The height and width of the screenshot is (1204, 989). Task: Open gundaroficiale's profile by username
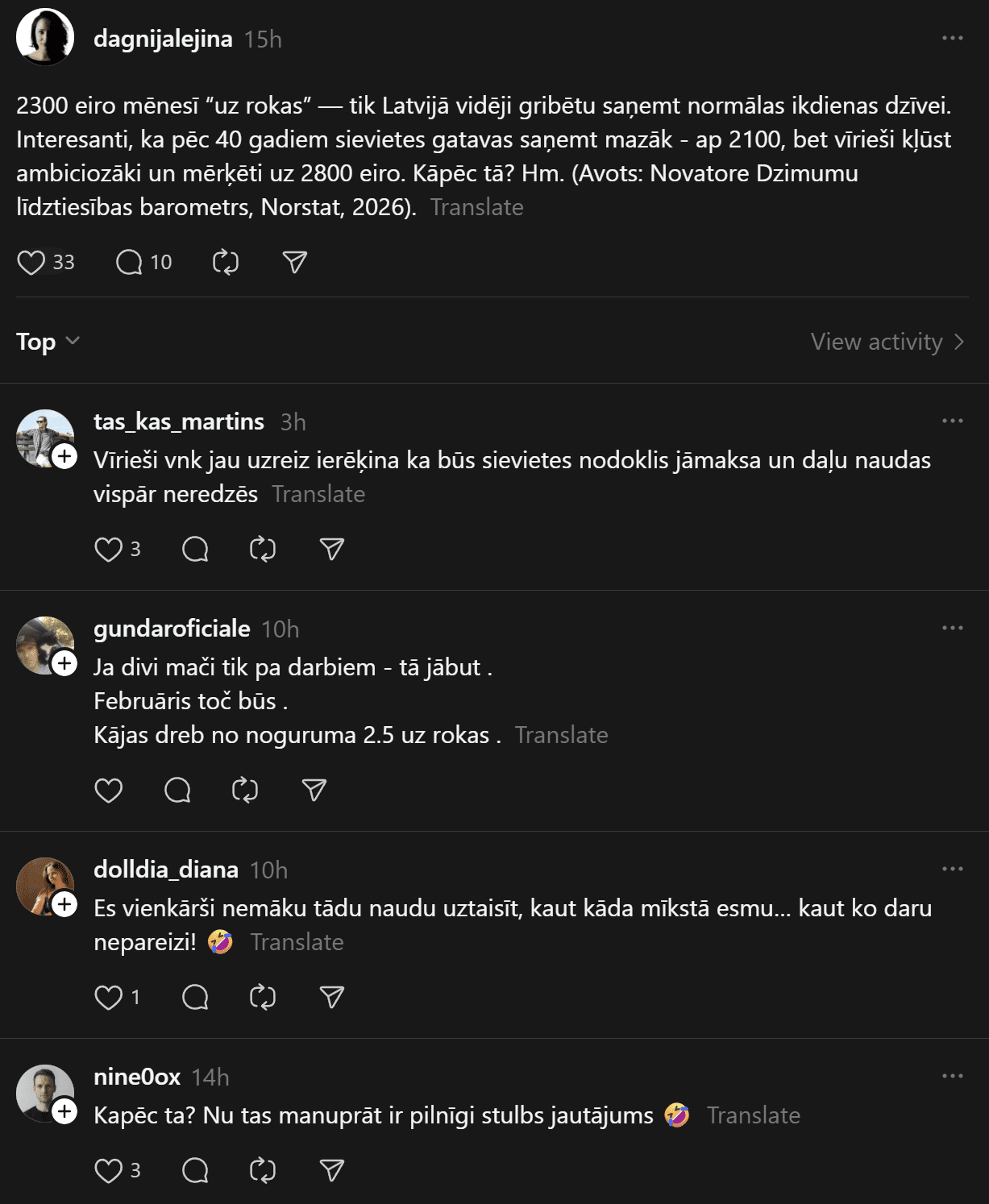click(172, 629)
